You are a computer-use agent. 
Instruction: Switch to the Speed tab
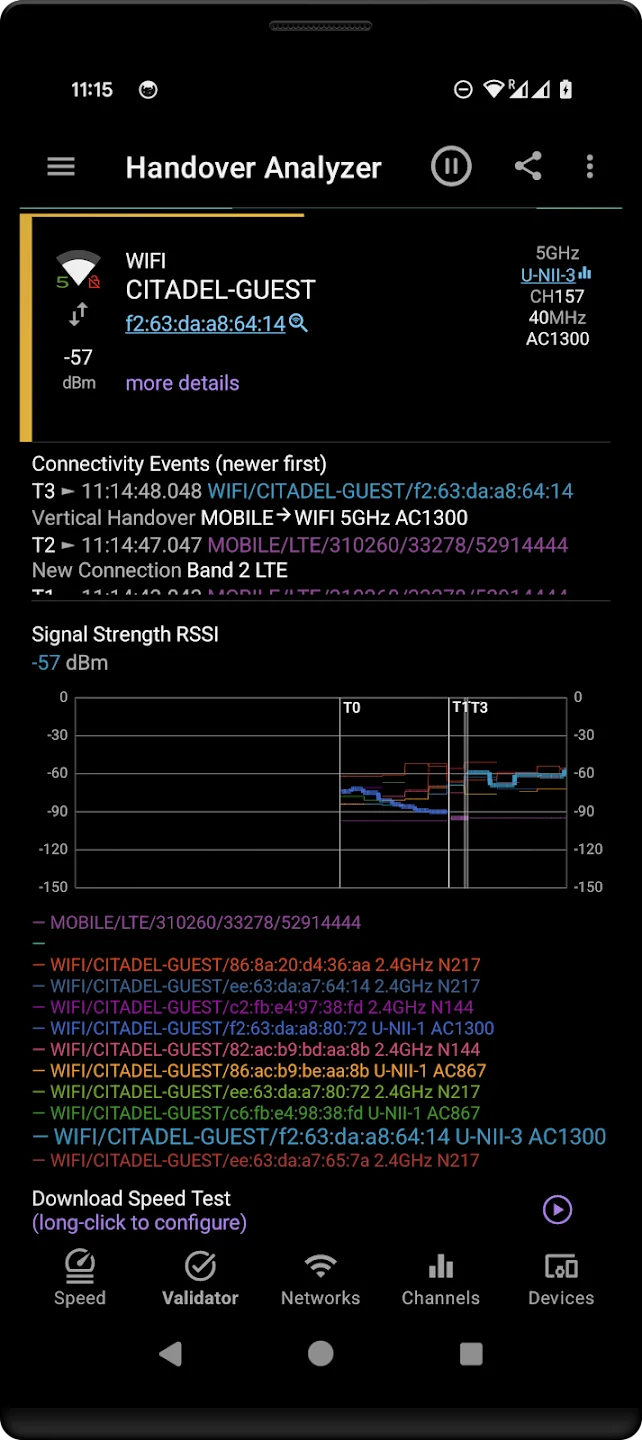pyautogui.click(x=80, y=1278)
